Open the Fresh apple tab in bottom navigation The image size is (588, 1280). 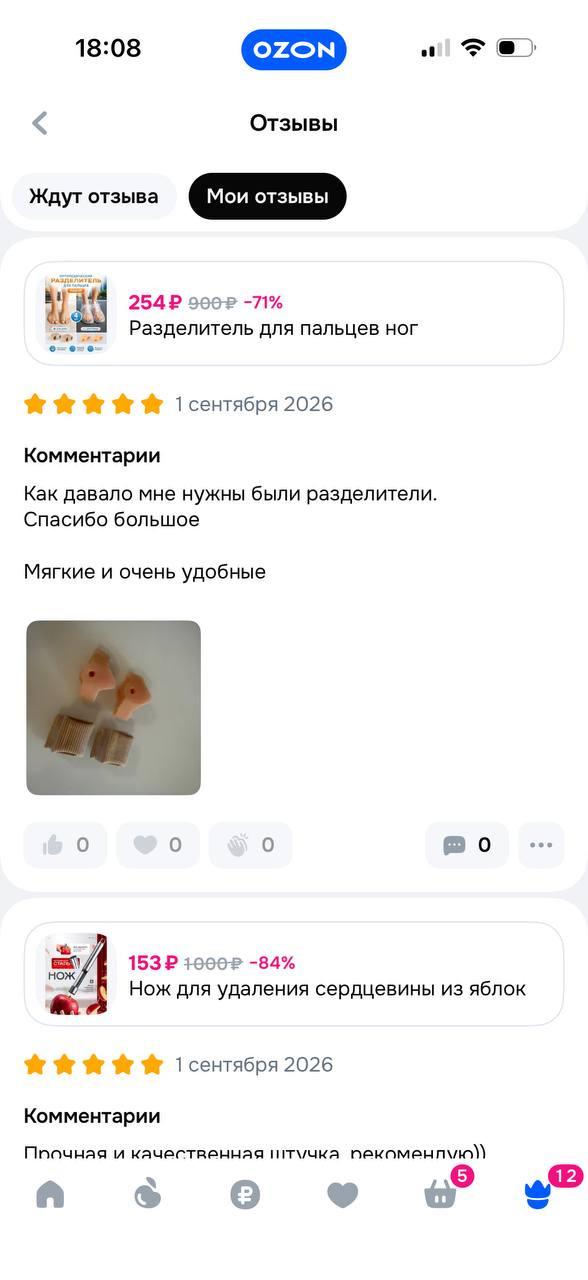coord(148,1194)
